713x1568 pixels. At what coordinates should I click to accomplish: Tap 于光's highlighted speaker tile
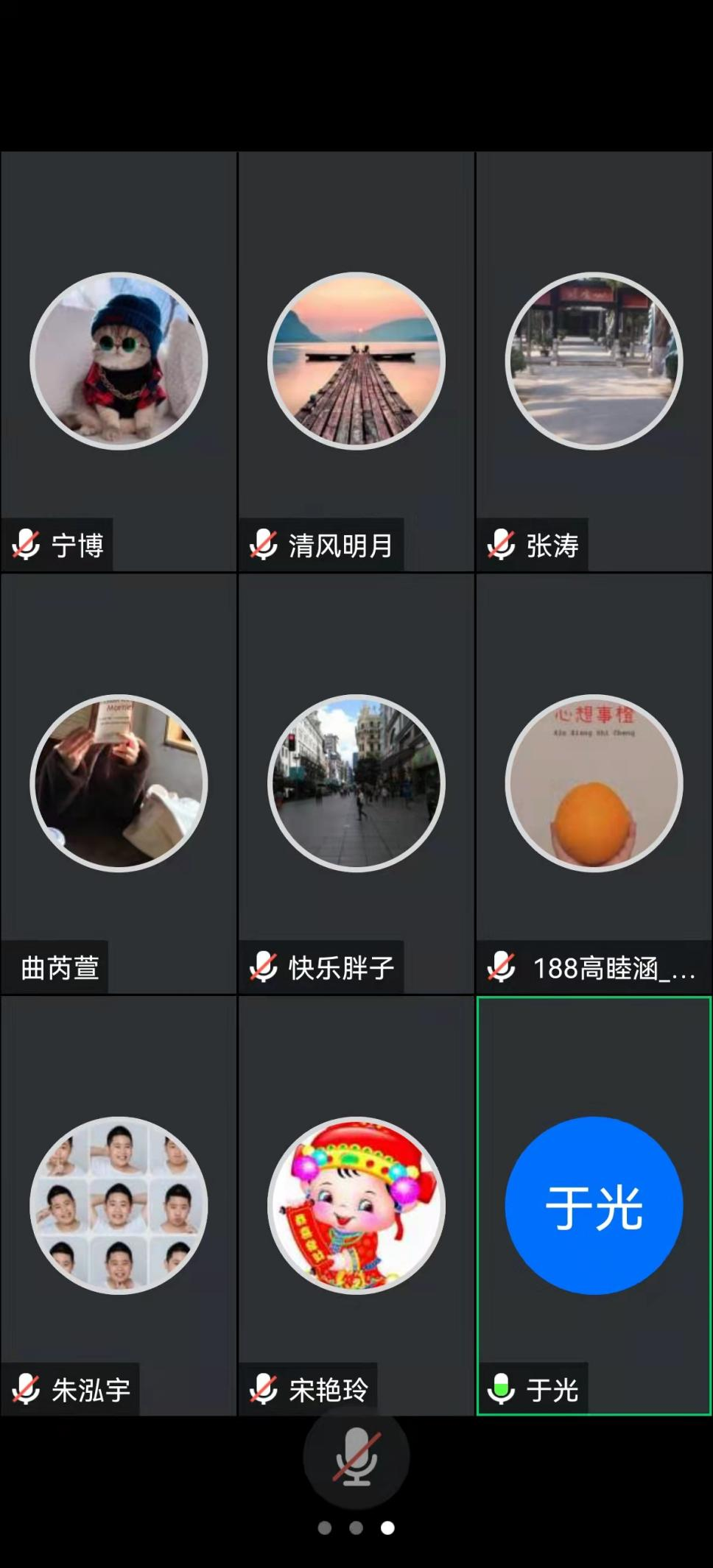594,1205
